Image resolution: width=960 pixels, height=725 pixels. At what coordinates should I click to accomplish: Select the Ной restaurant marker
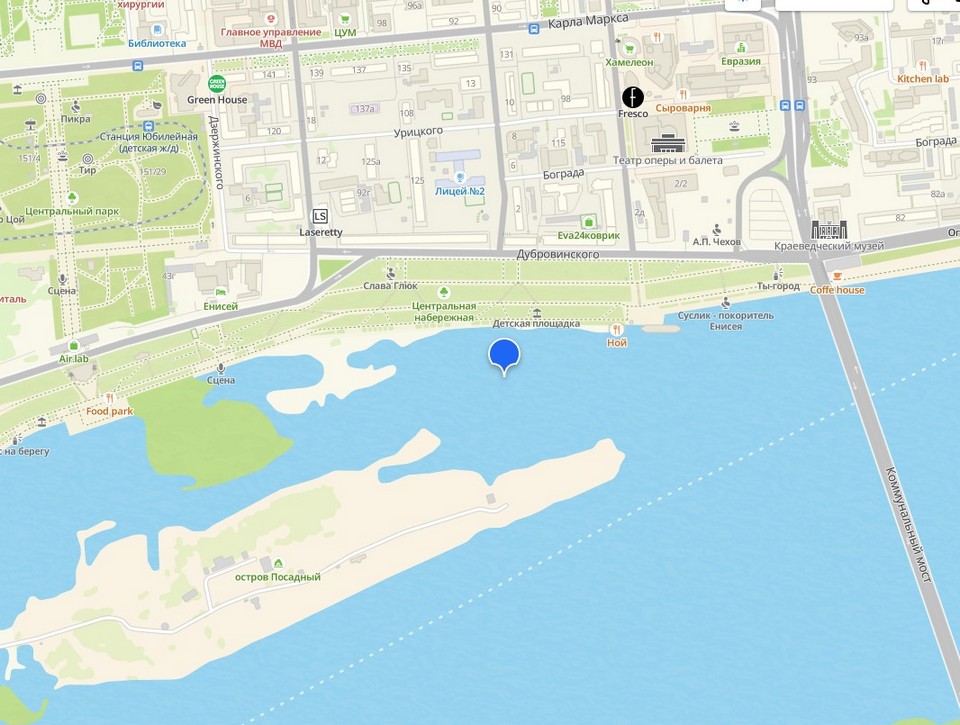[617, 329]
